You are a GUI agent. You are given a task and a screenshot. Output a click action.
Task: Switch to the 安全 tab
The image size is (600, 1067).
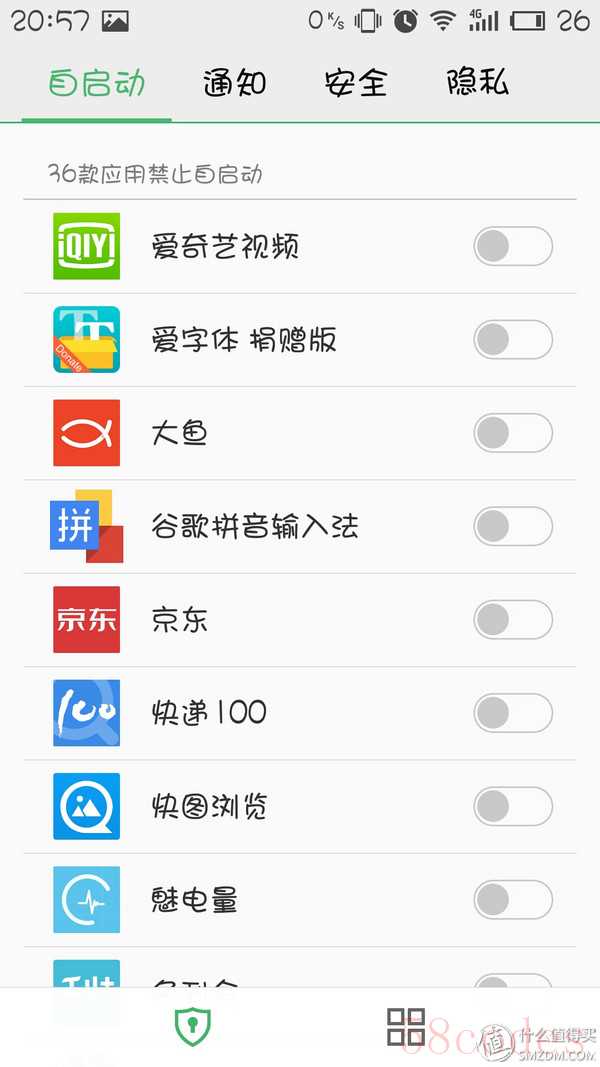pos(356,83)
